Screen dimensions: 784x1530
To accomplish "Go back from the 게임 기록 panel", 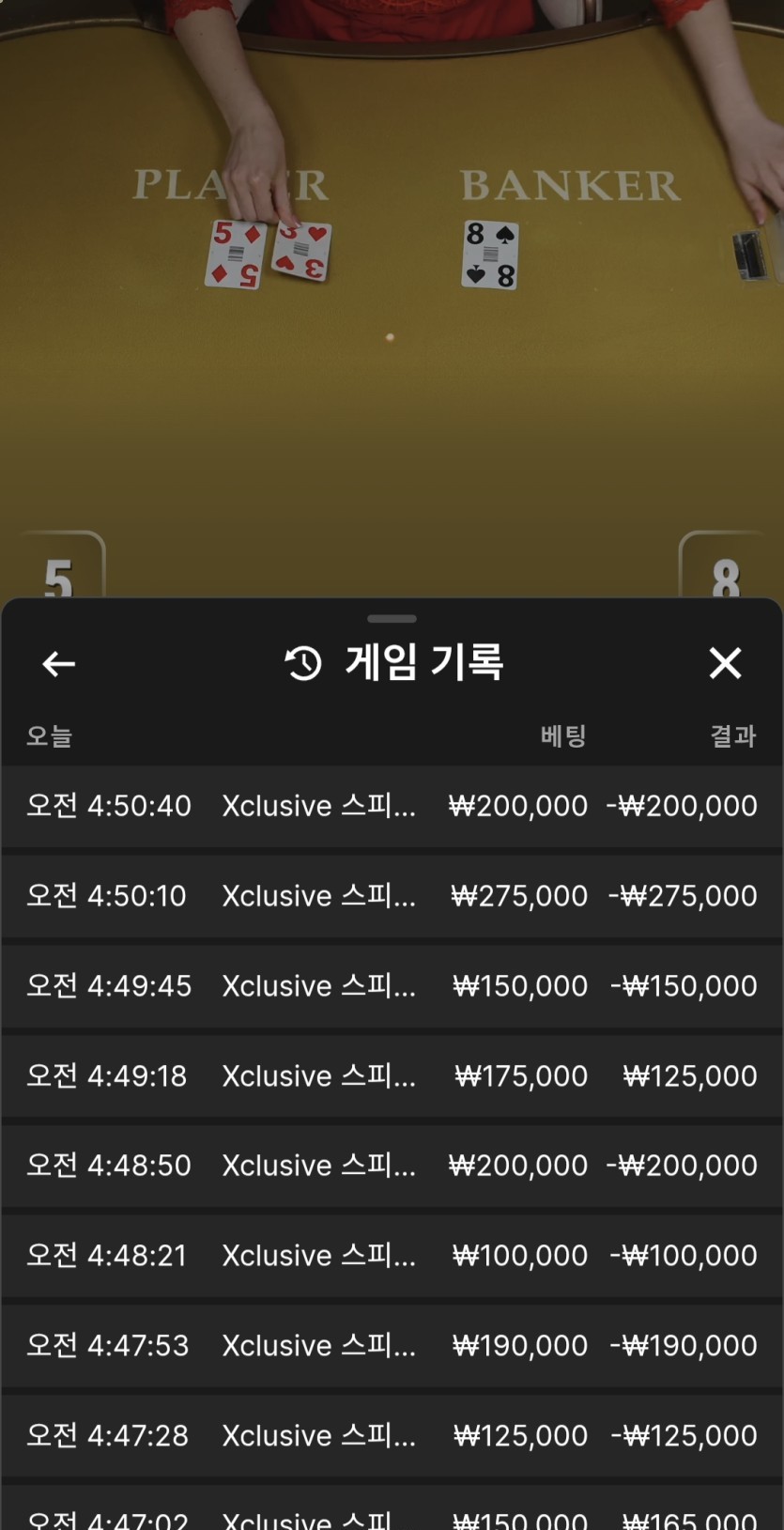I will [58, 664].
